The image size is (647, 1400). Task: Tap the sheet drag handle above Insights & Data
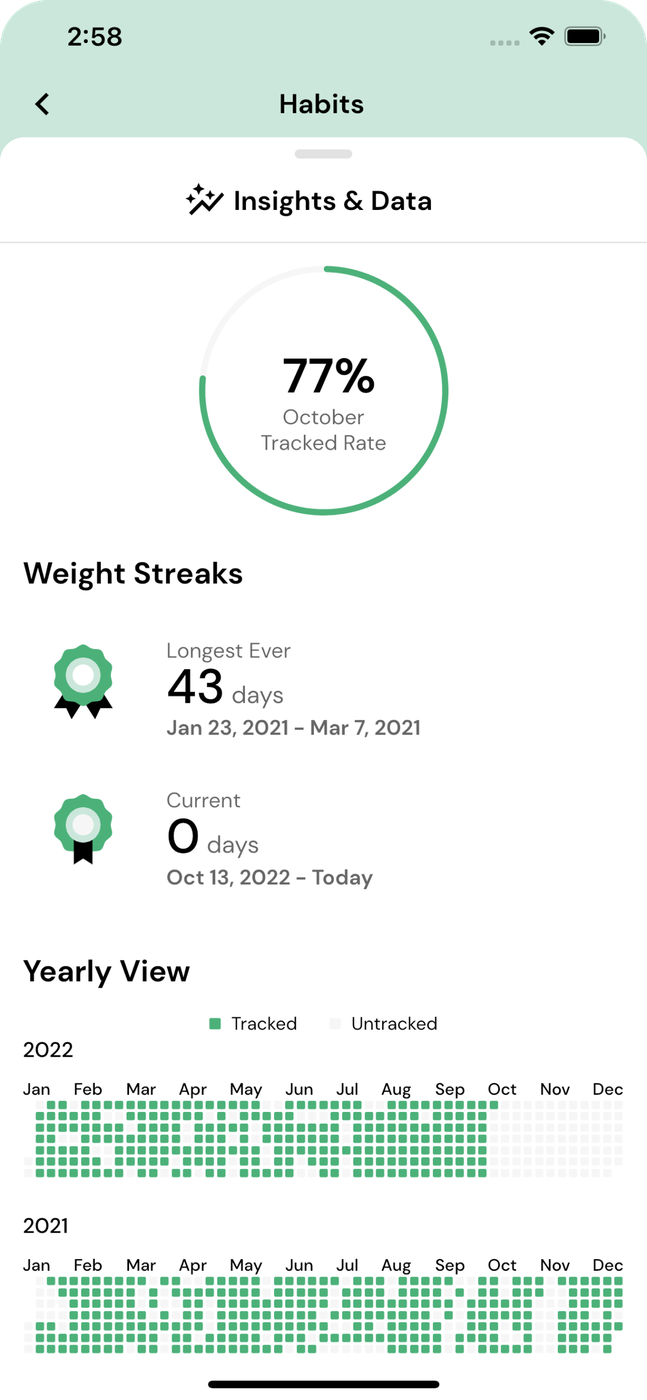pyautogui.click(x=323, y=154)
